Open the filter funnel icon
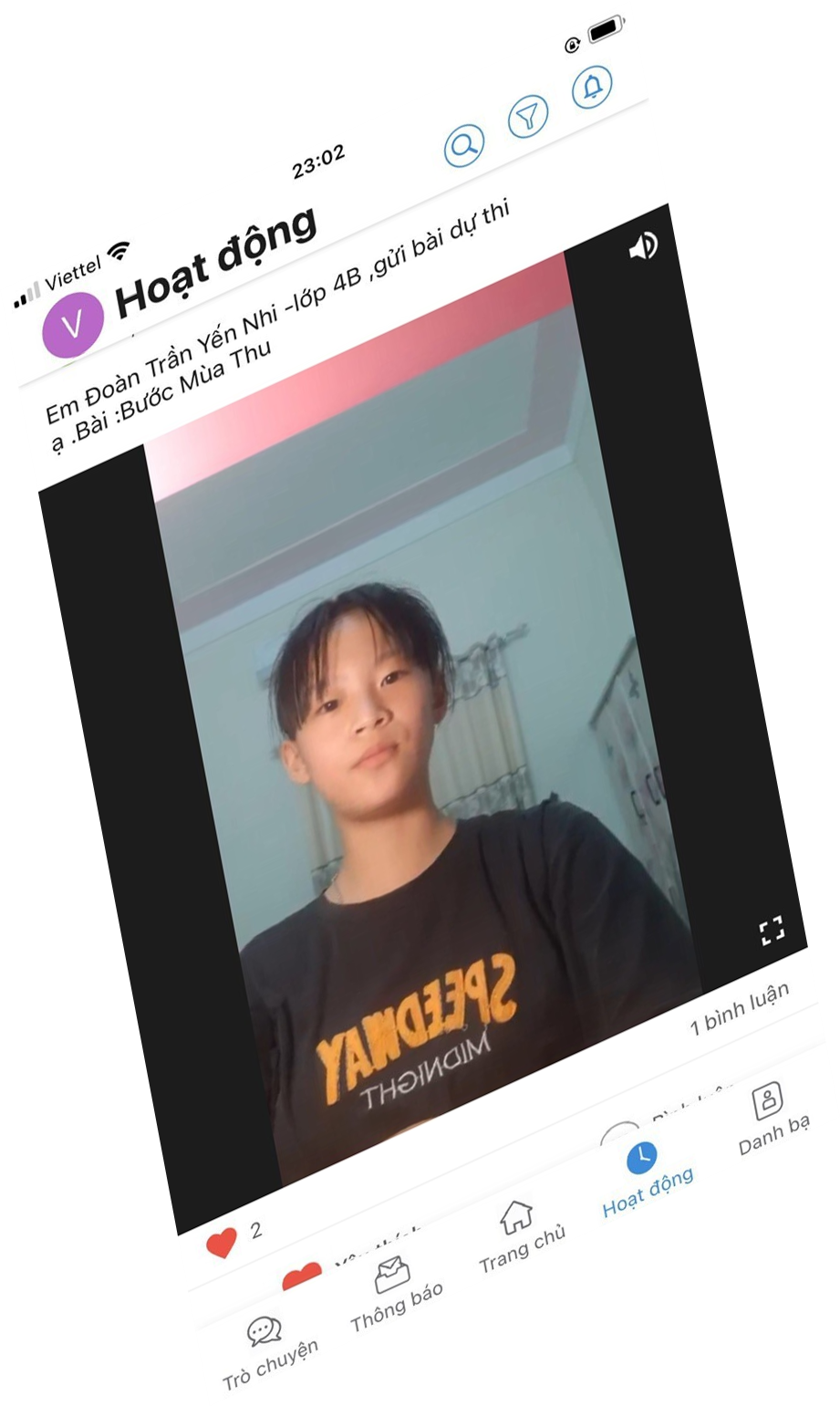 point(528,117)
